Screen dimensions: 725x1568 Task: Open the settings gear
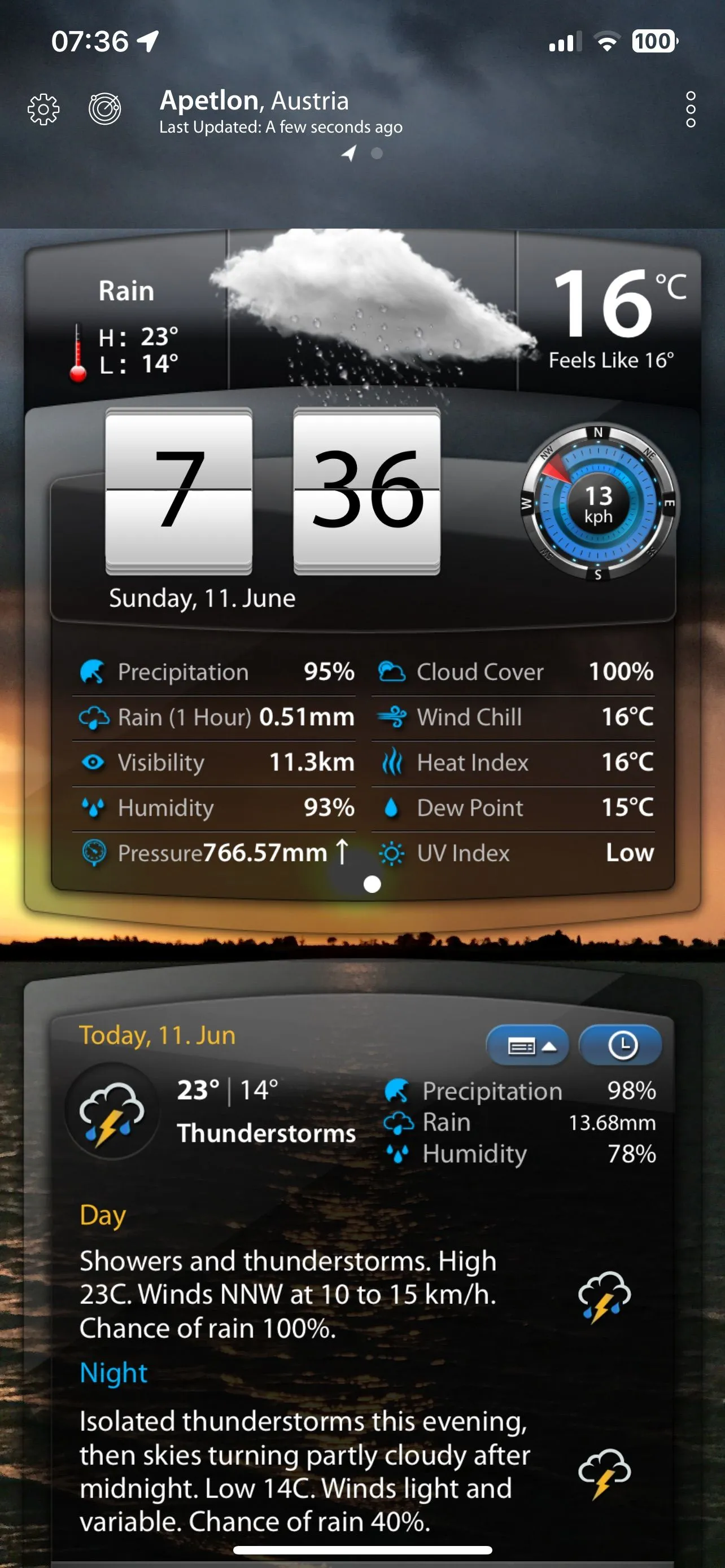(44, 110)
